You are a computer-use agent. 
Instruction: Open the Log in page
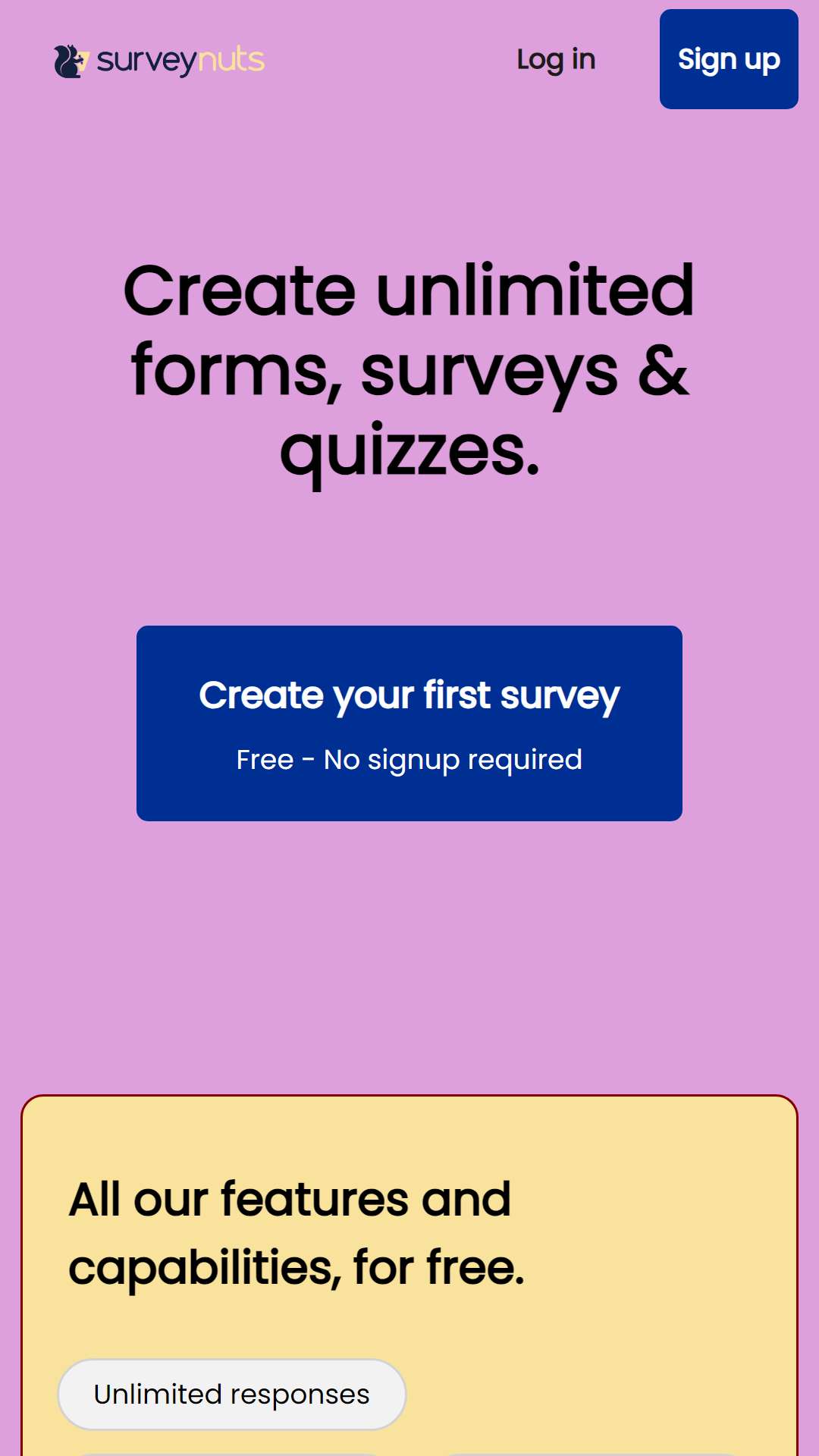pyautogui.click(x=556, y=59)
